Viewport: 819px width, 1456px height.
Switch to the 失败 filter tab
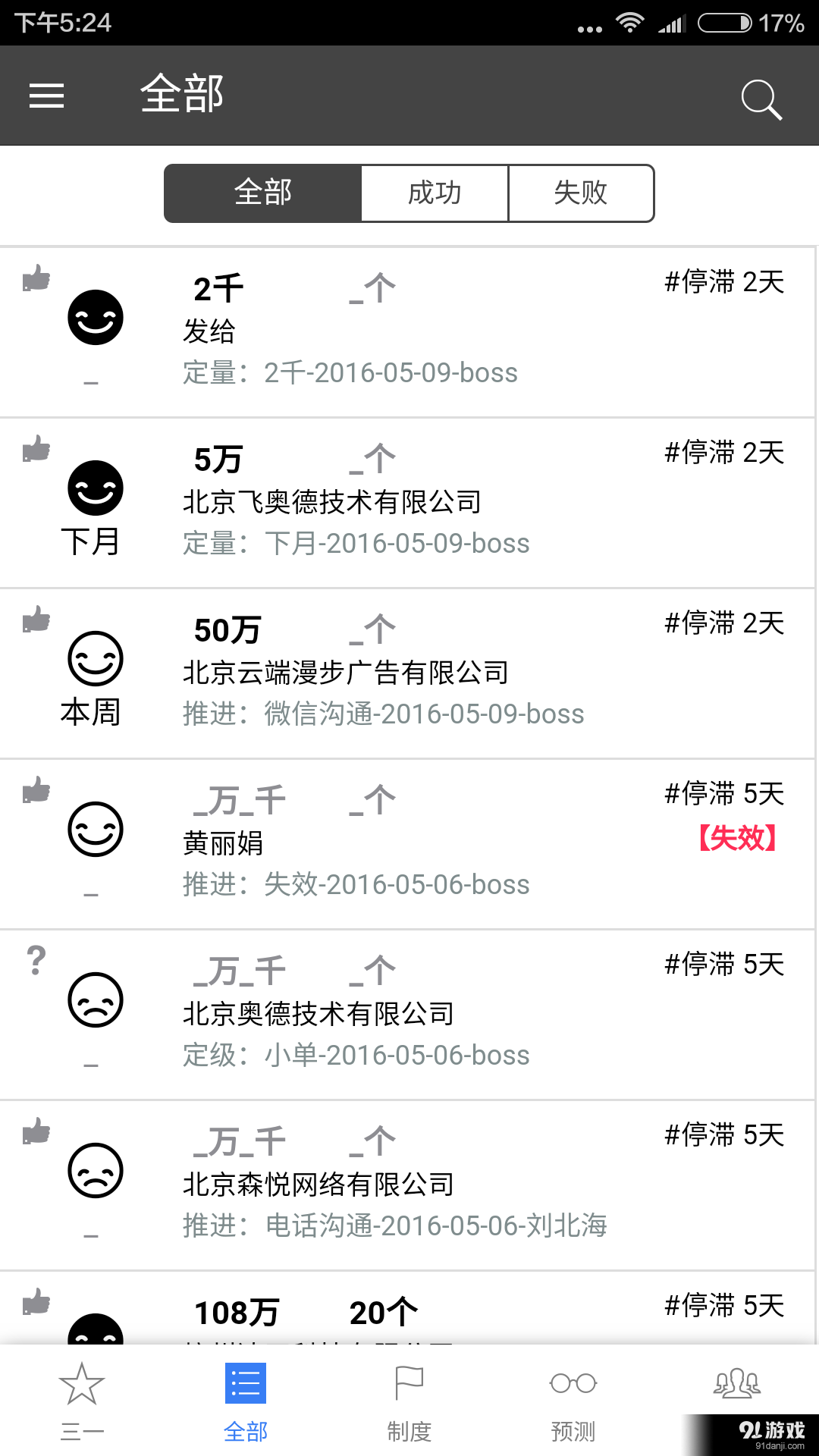[581, 193]
